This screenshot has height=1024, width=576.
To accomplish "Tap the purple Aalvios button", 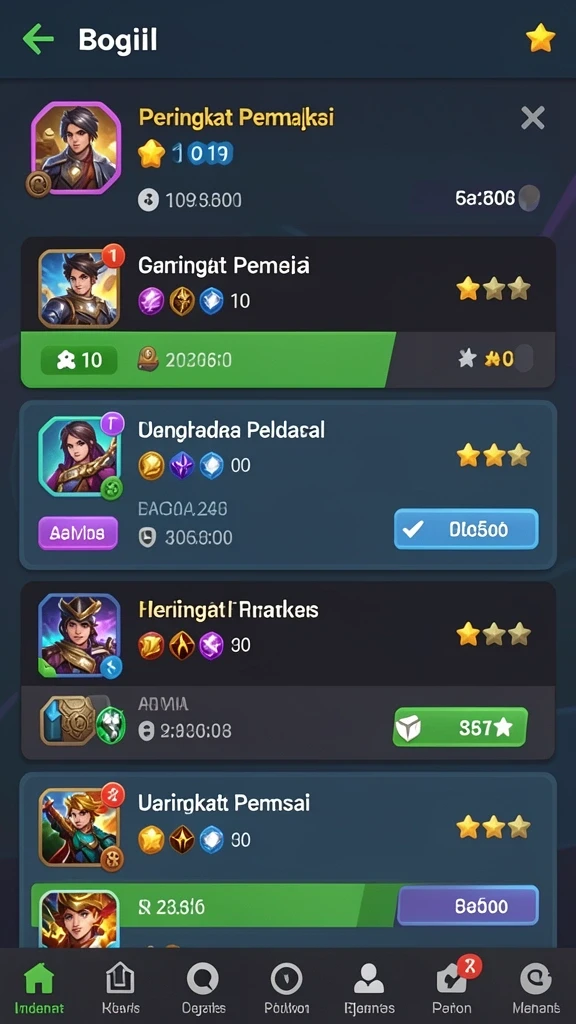I will pos(78,533).
